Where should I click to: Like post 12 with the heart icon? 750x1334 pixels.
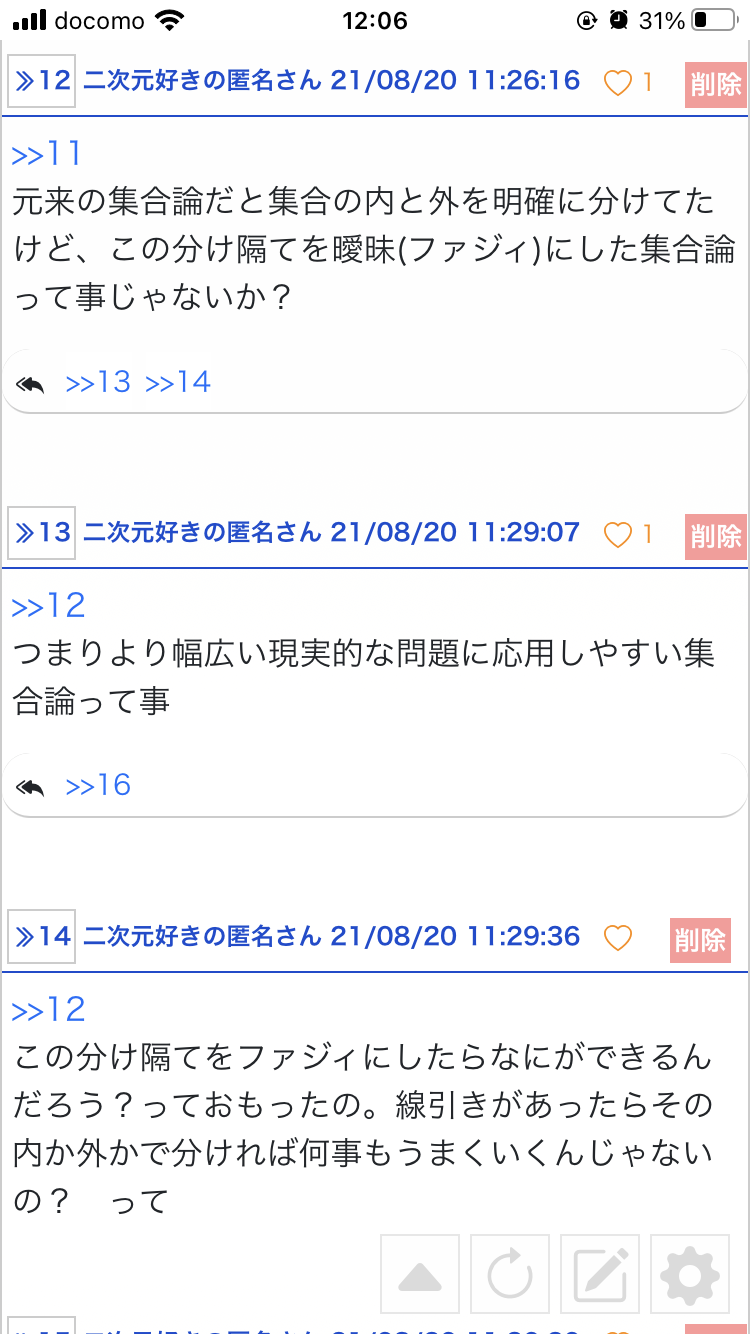618,83
